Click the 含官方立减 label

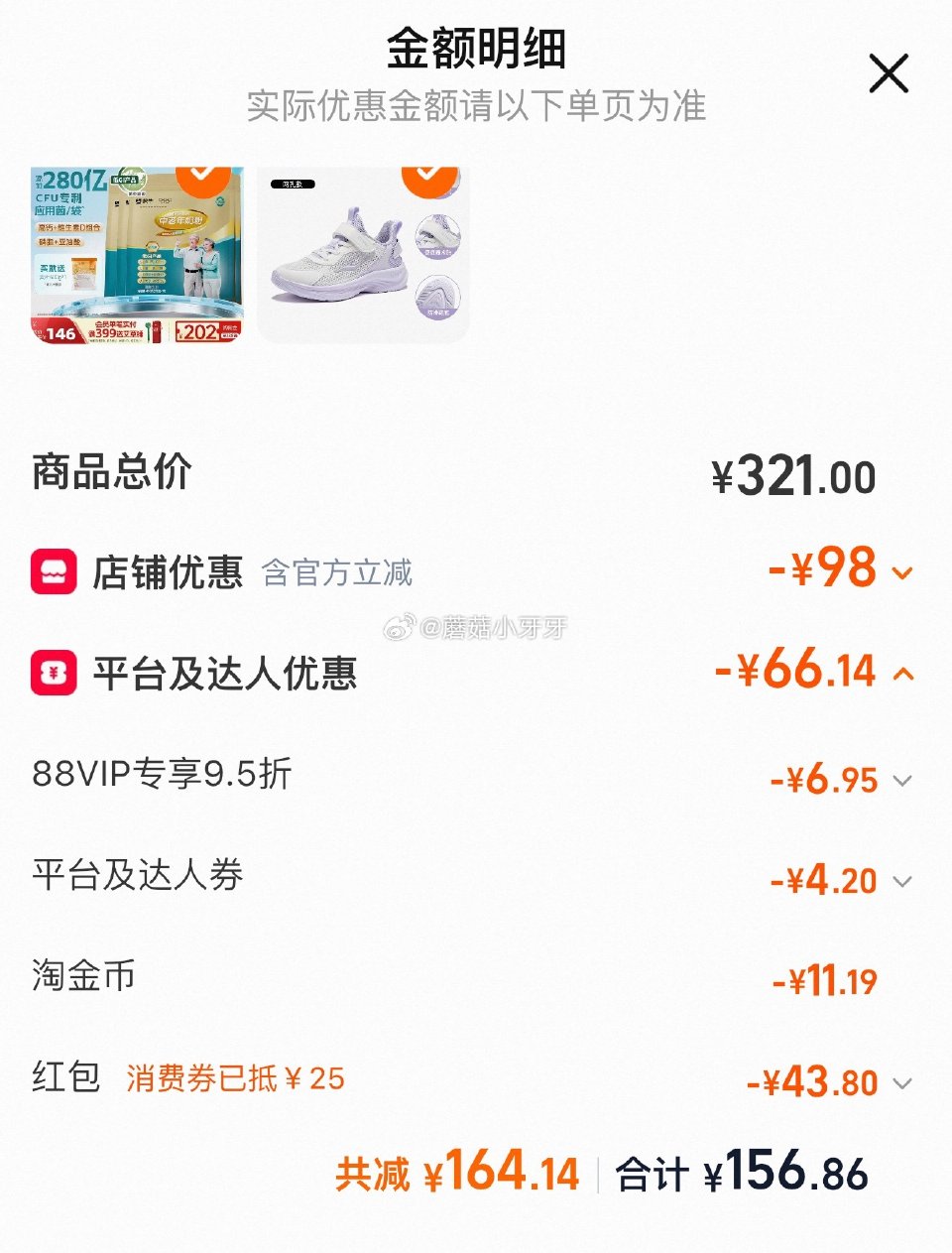coord(338,573)
